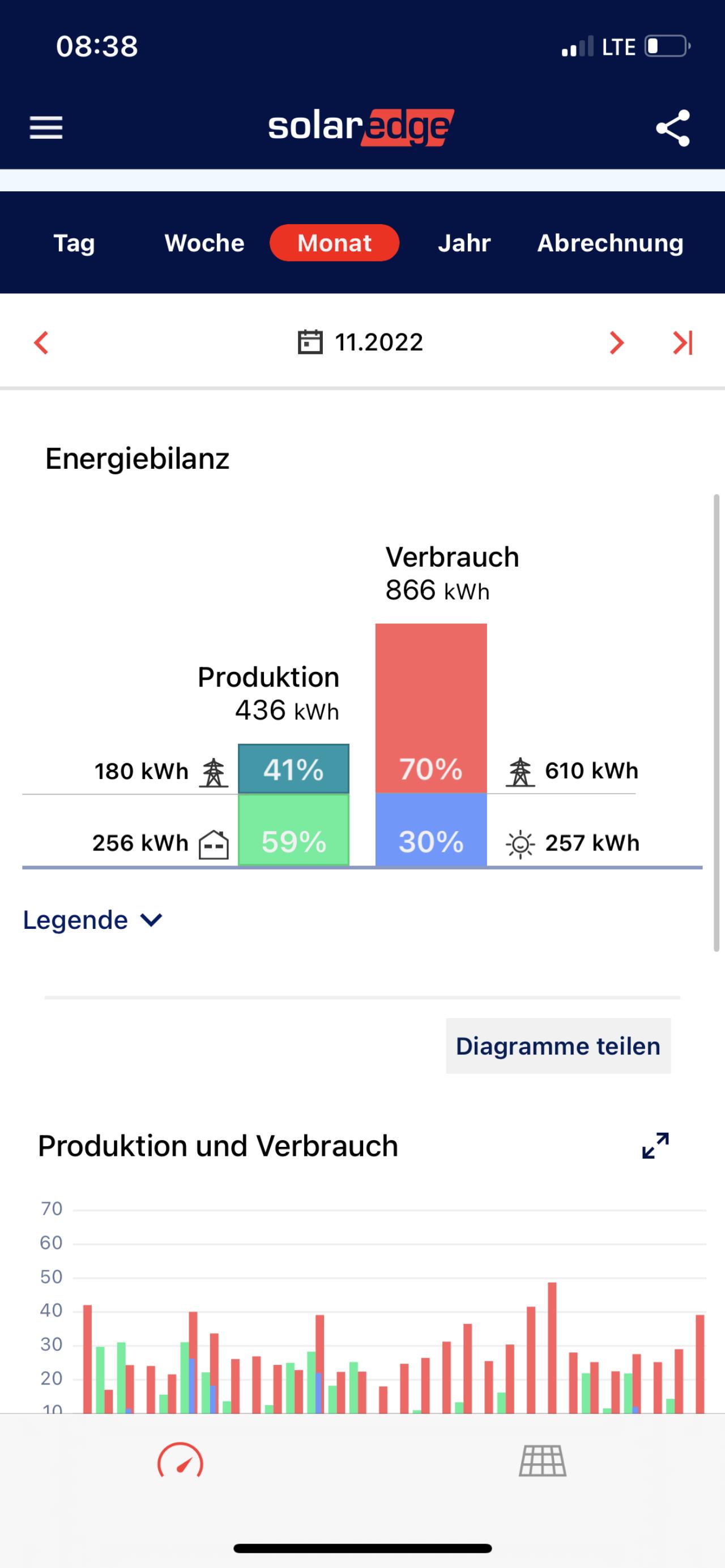
Task: Open the dashboard gauge tab
Action: coord(180,1460)
